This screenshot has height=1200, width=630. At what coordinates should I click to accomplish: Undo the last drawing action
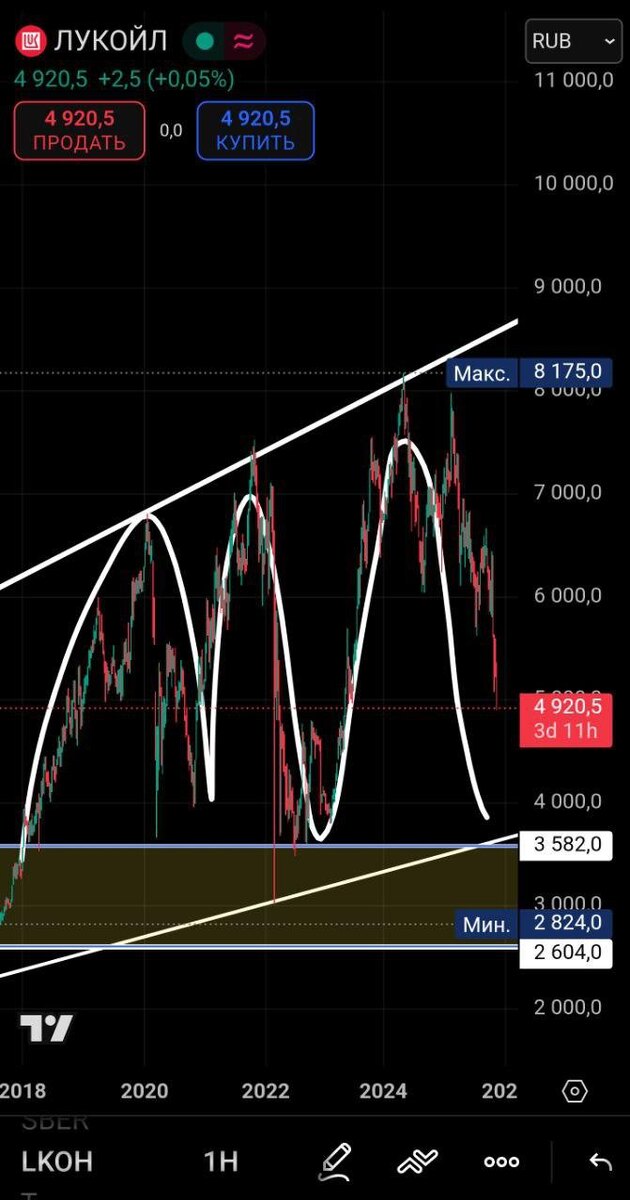[x=600, y=1161]
